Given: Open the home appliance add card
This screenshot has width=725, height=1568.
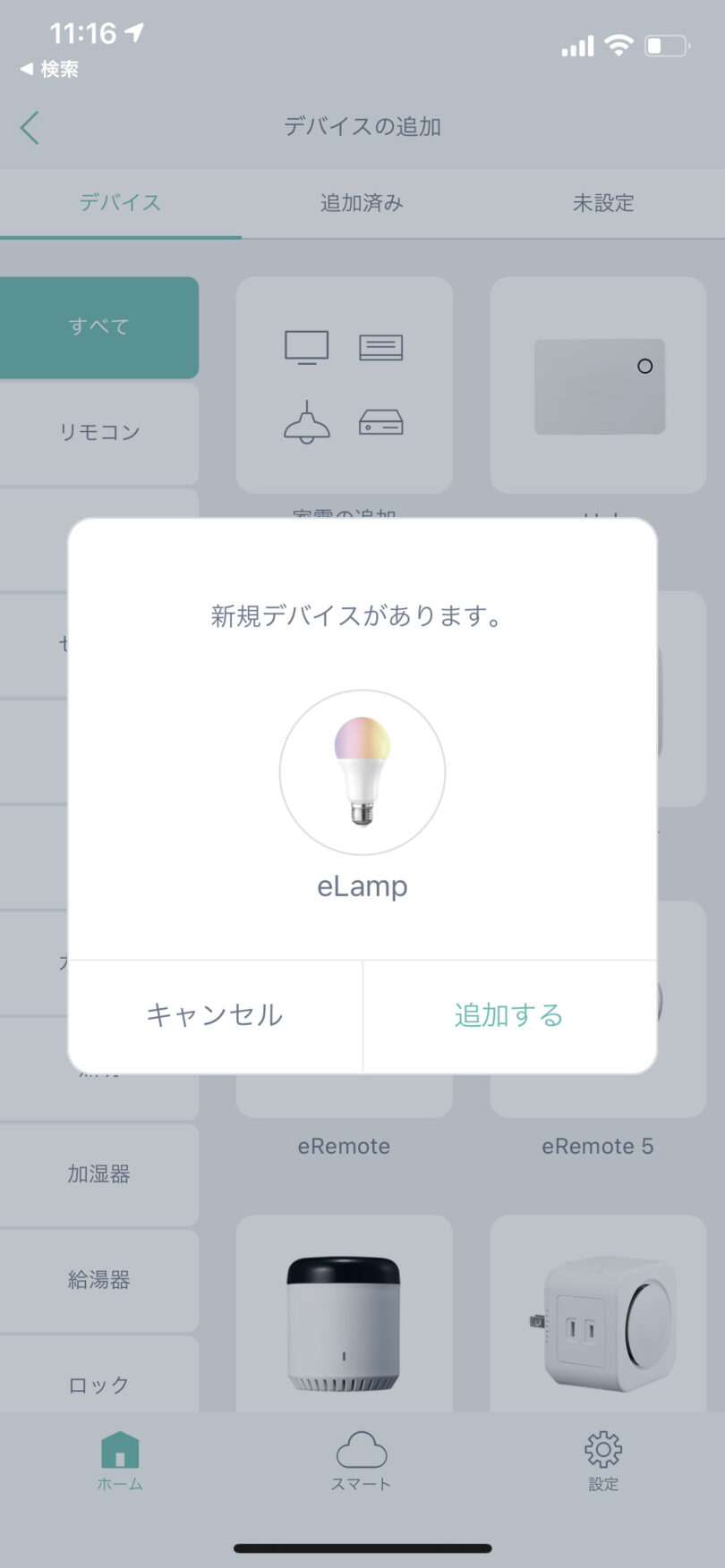Looking at the screenshot, I should click(x=345, y=385).
